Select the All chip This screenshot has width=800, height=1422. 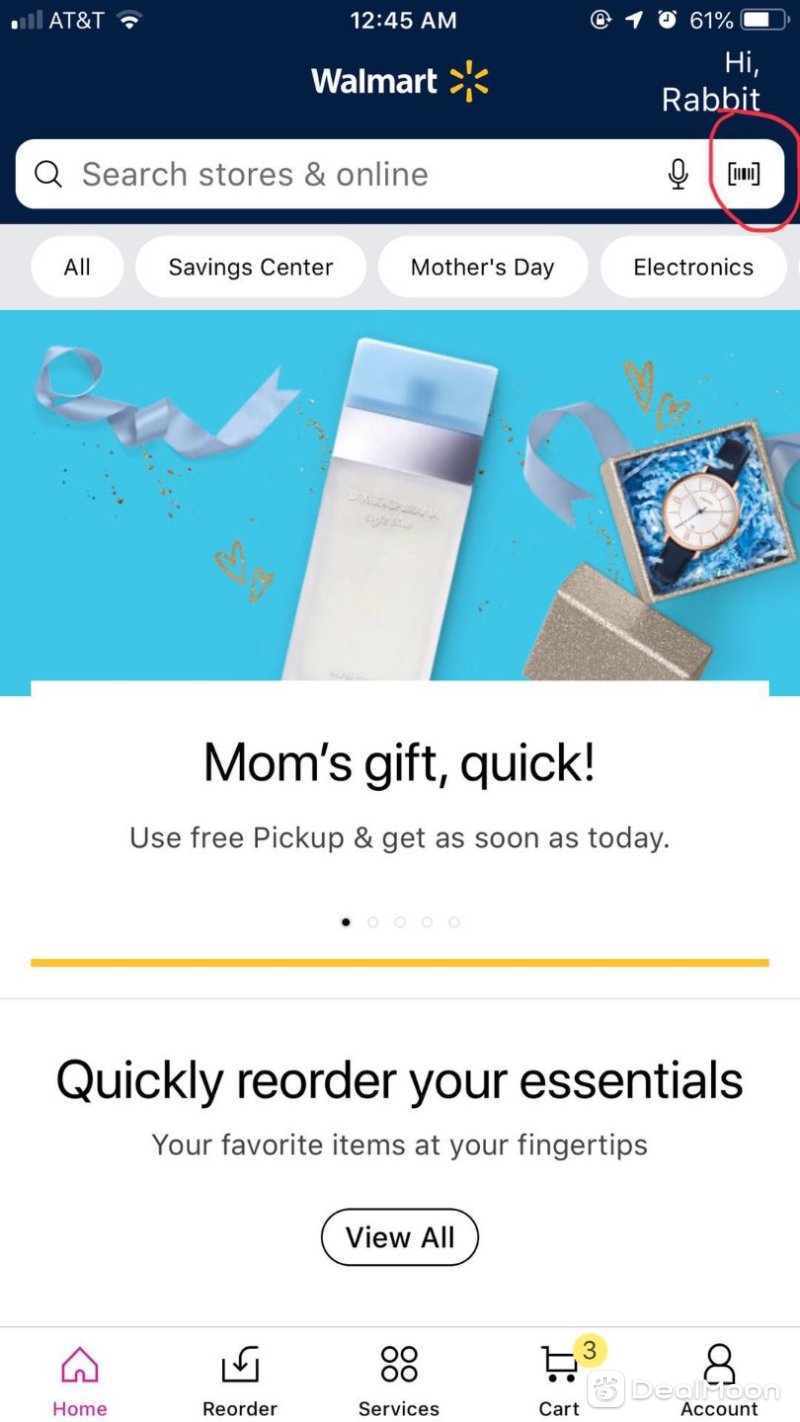(77, 267)
